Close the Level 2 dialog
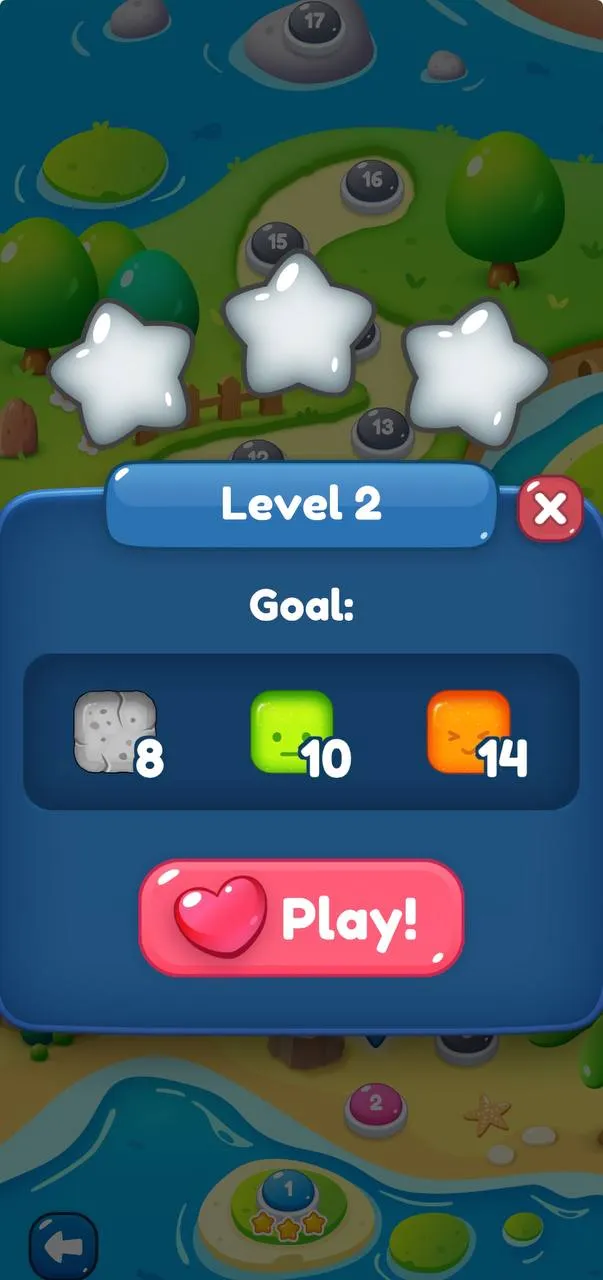The height and width of the screenshot is (1280, 603). point(550,509)
